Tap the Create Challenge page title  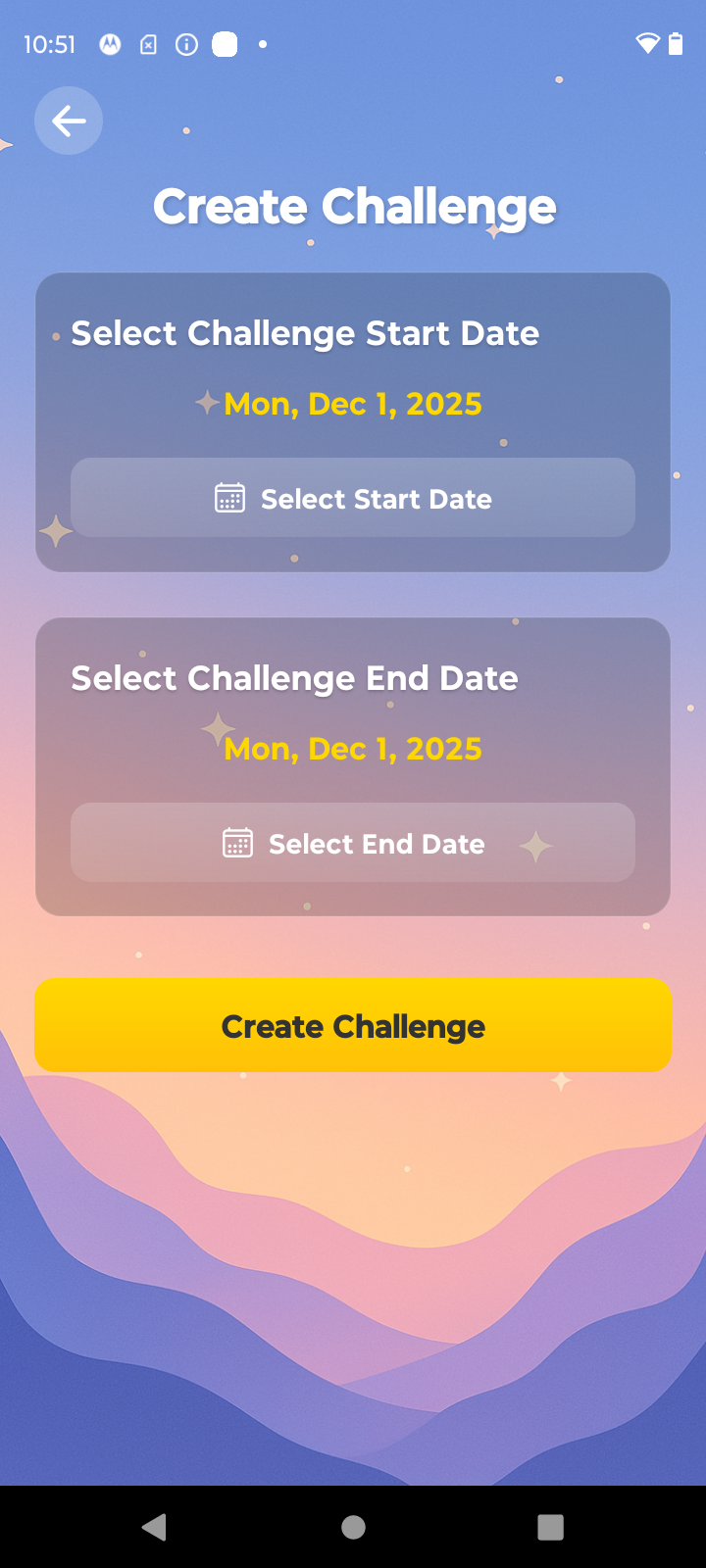tap(353, 206)
